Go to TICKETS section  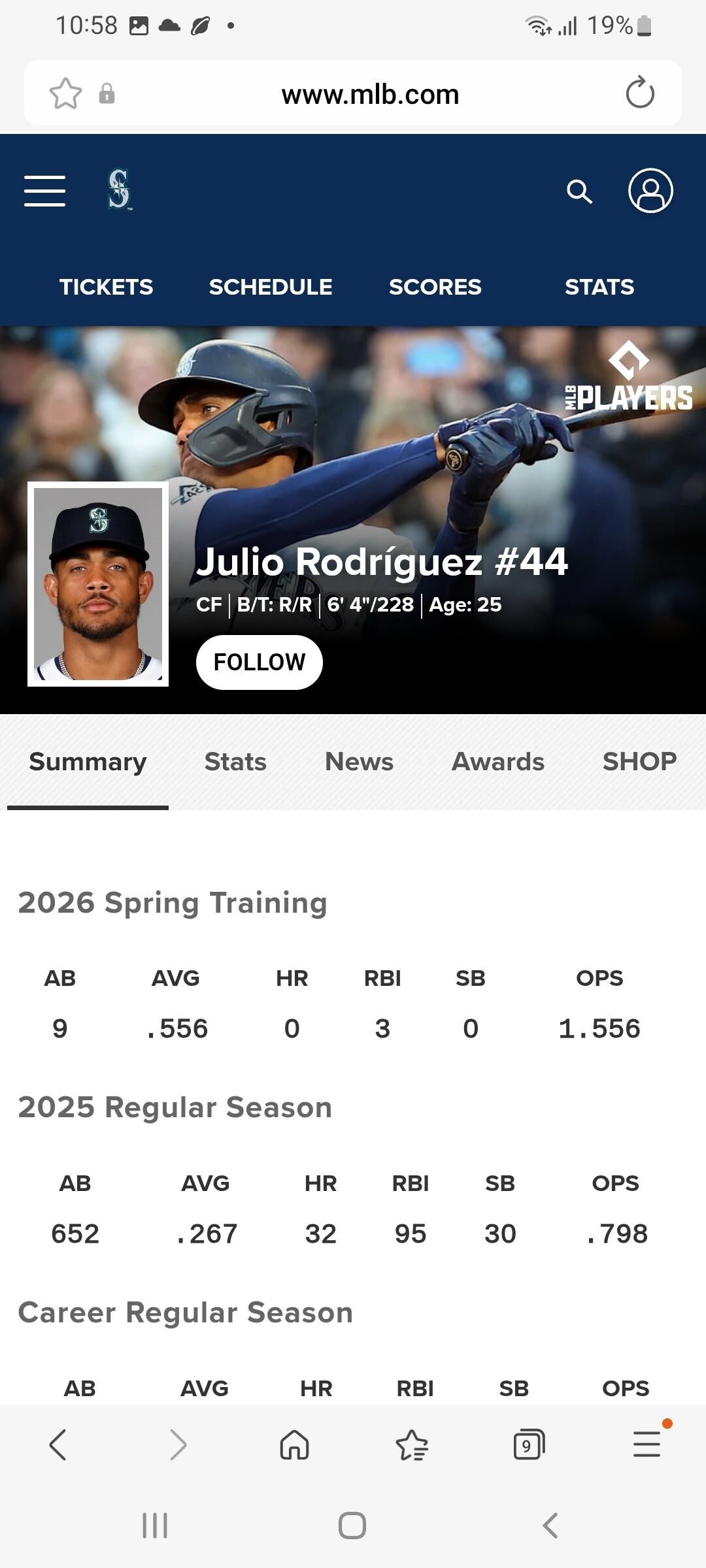pyautogui.click(x=106, y=287)
